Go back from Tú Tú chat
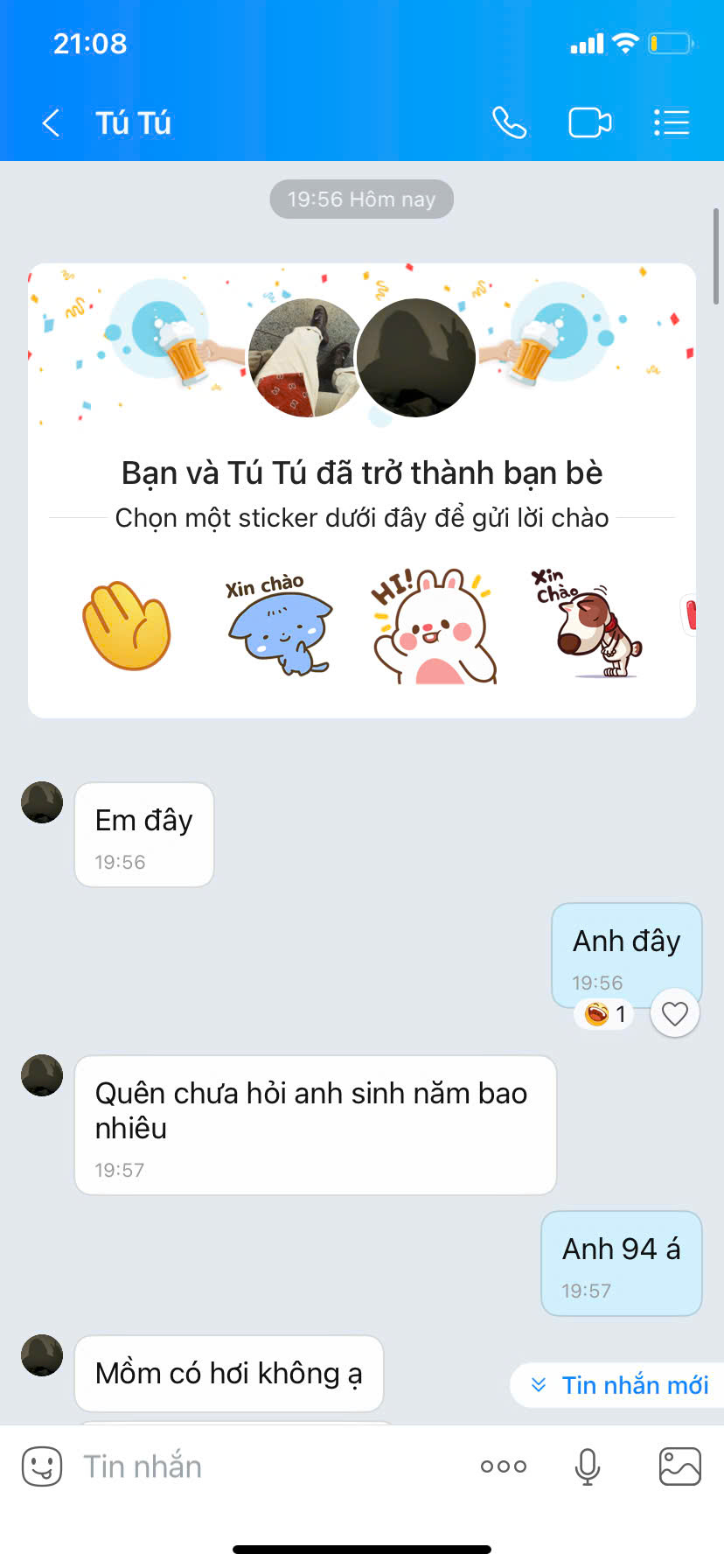Screen dimensions: 724x1568 click(51, 123)
